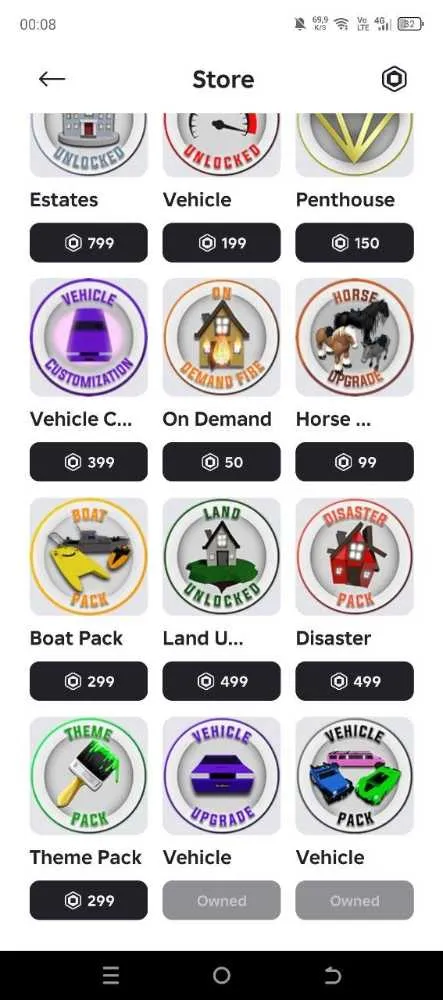View the Horse Upgrade item image
Screen dimensions: 443x1000
click(x=354, y=337)
